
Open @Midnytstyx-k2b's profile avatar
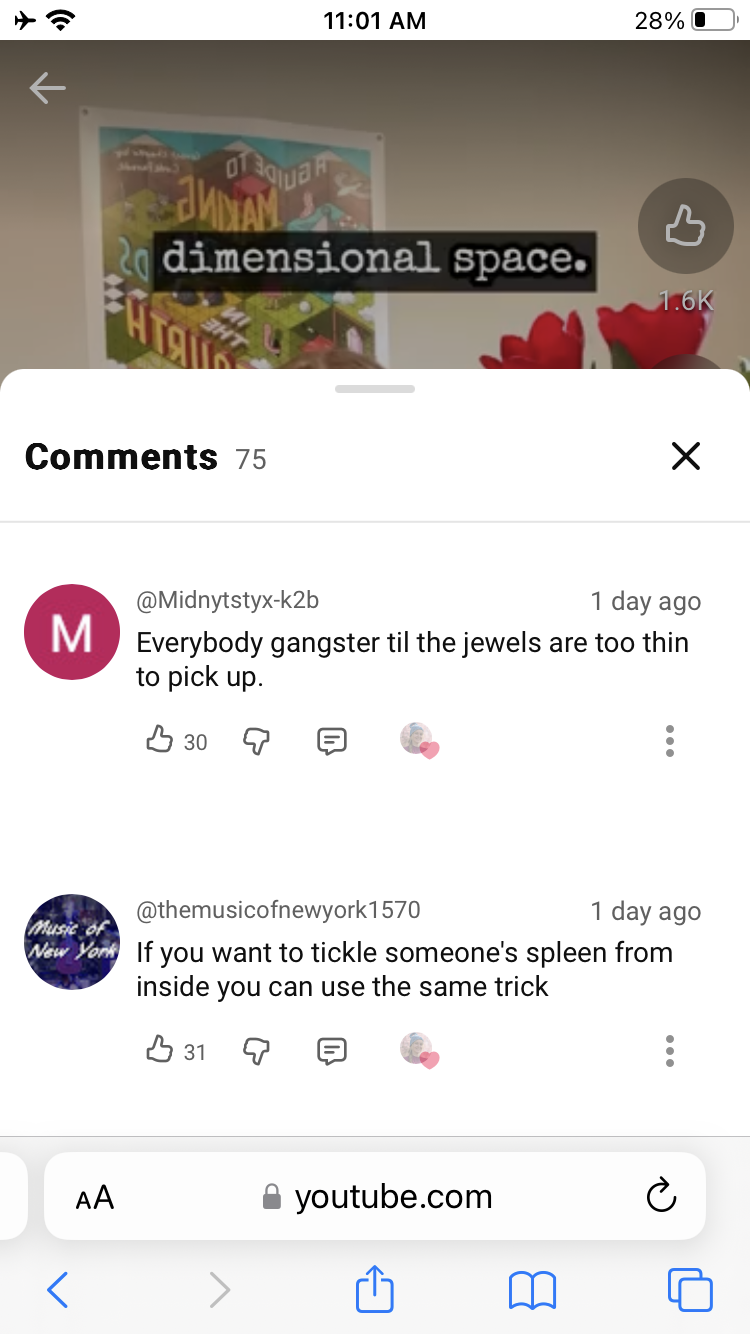point(71,632)
